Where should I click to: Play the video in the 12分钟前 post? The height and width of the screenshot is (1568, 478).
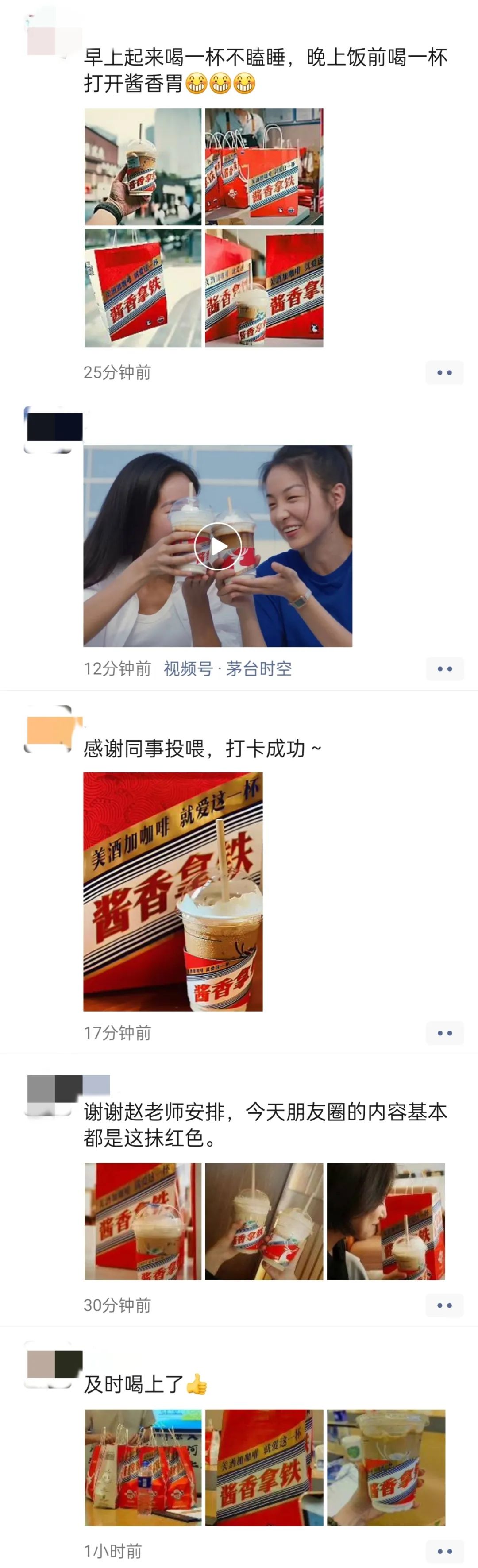pos(217,546)
